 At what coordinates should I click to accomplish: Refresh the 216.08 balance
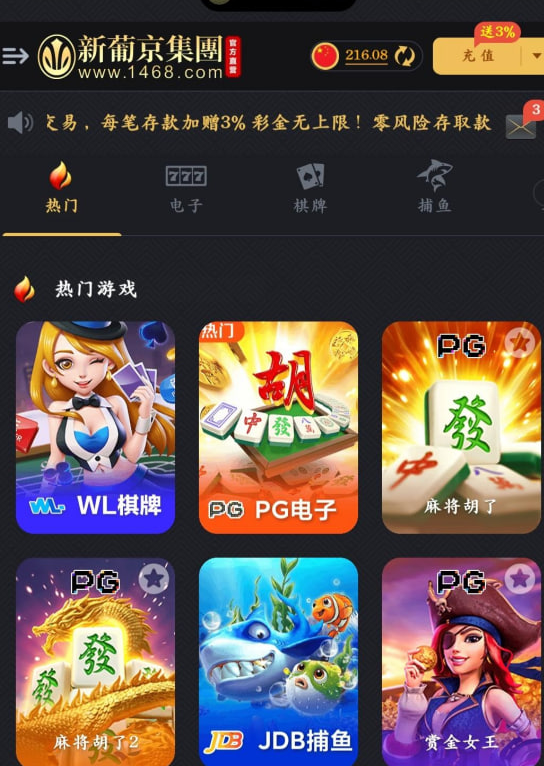tap(404, 56)
